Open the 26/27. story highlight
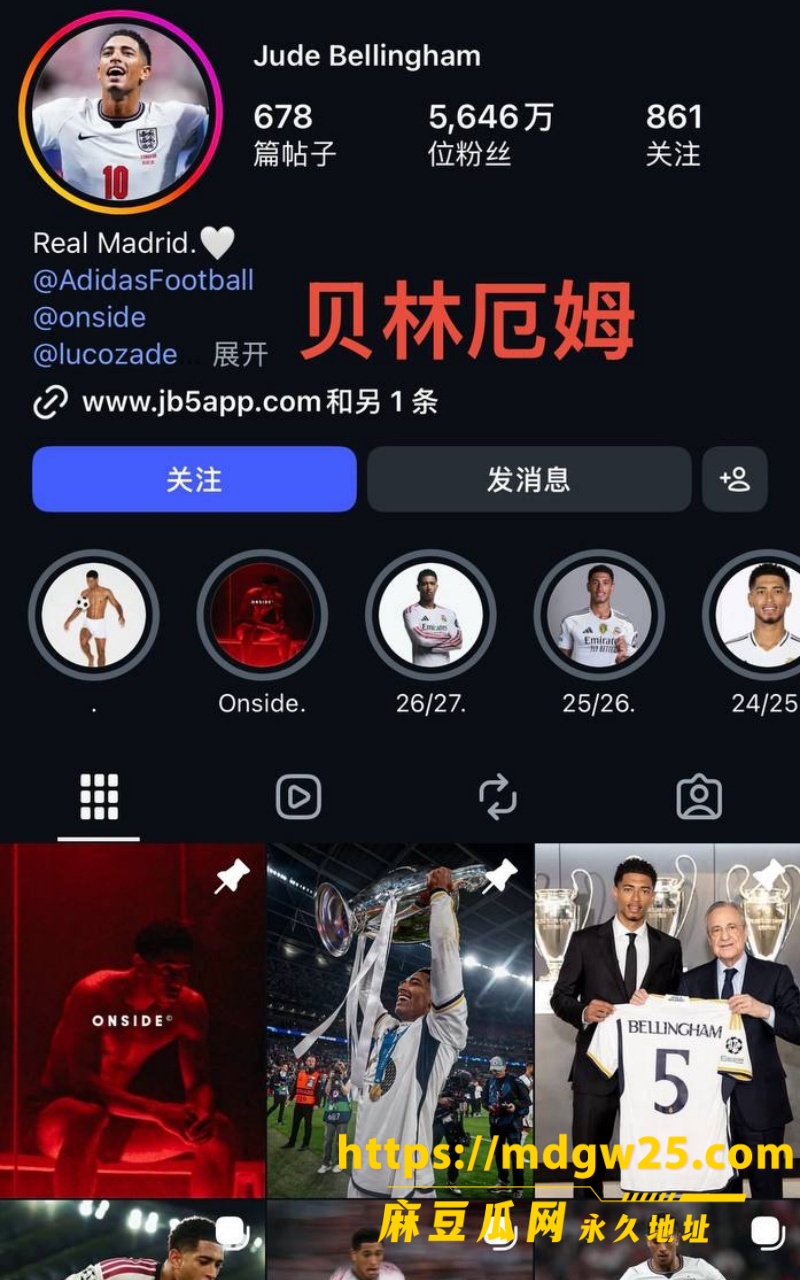The width and height of the screenshot is (800, 1280). click(x=430, y=615)
